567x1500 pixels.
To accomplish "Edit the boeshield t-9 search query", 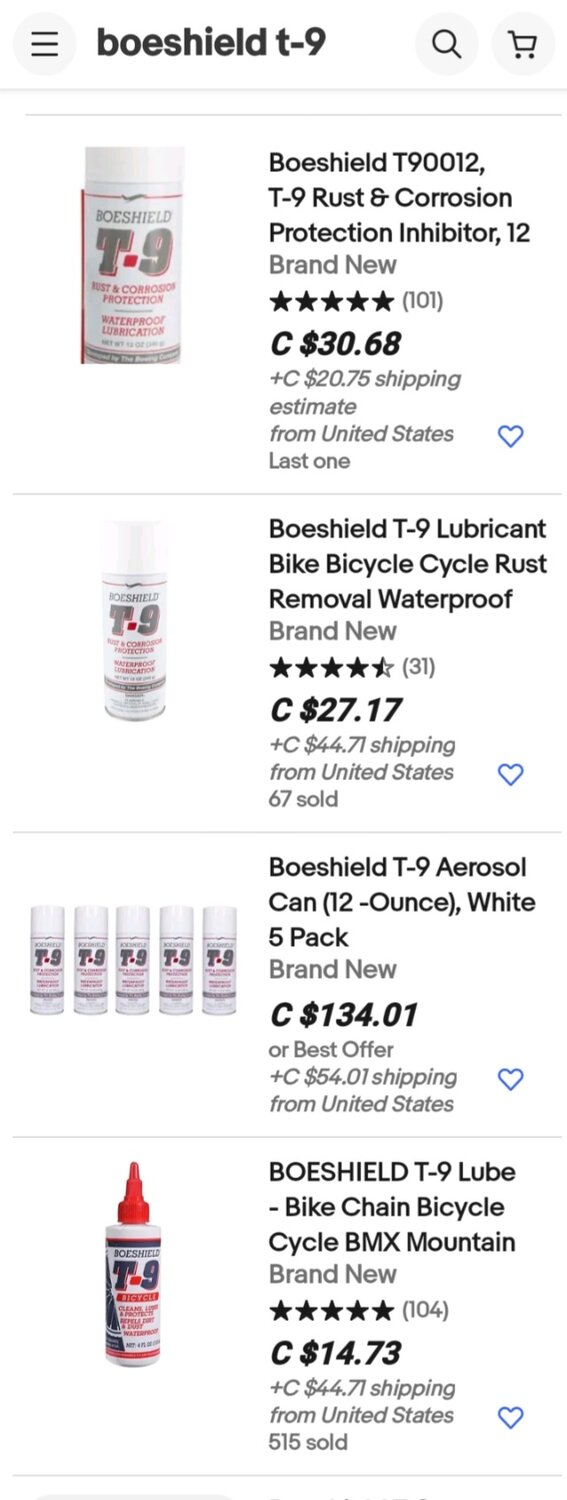I will tap(211, 43).
